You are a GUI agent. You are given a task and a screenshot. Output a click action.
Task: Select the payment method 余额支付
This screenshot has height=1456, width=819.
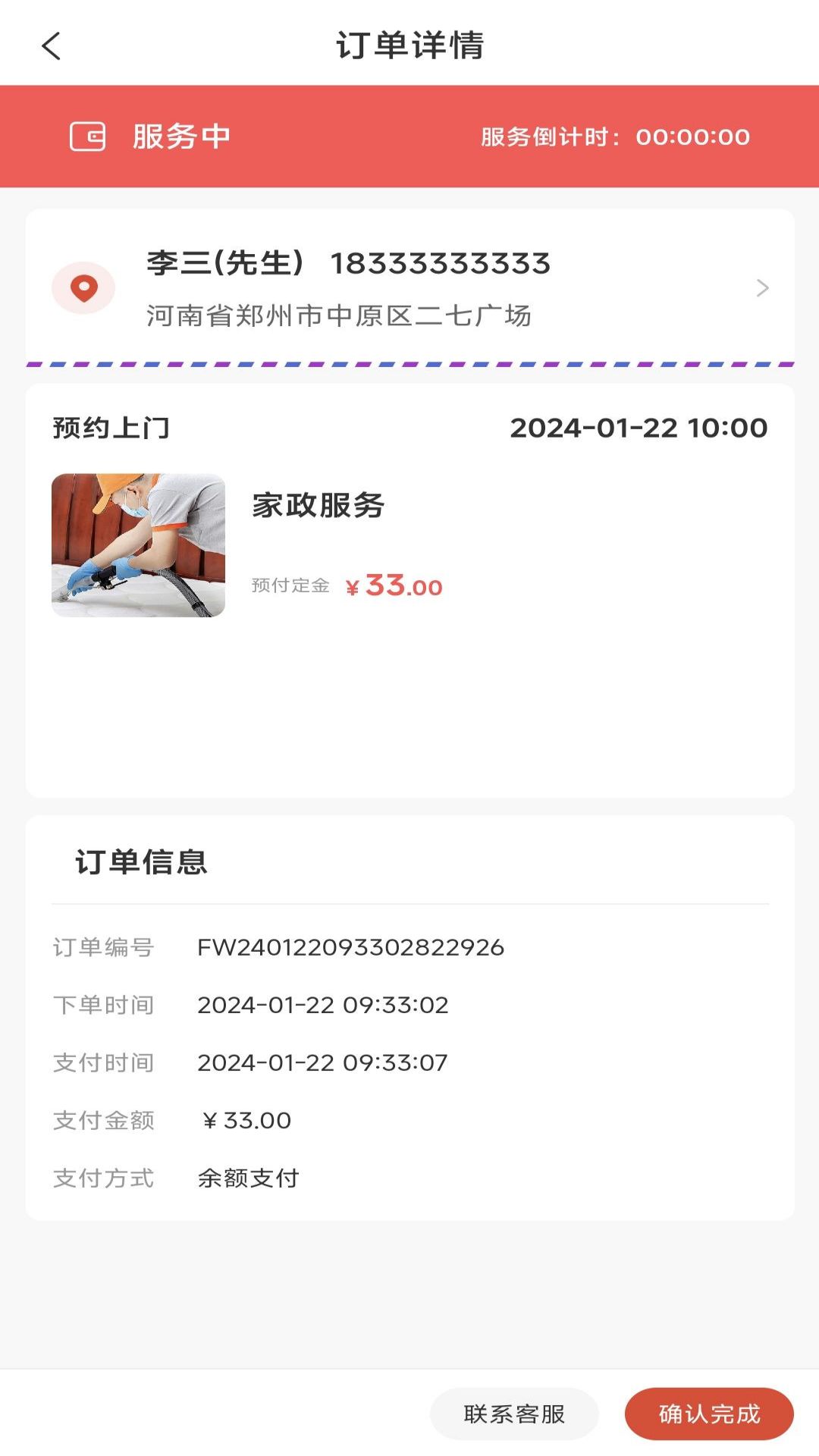[x=249, y=1178]
